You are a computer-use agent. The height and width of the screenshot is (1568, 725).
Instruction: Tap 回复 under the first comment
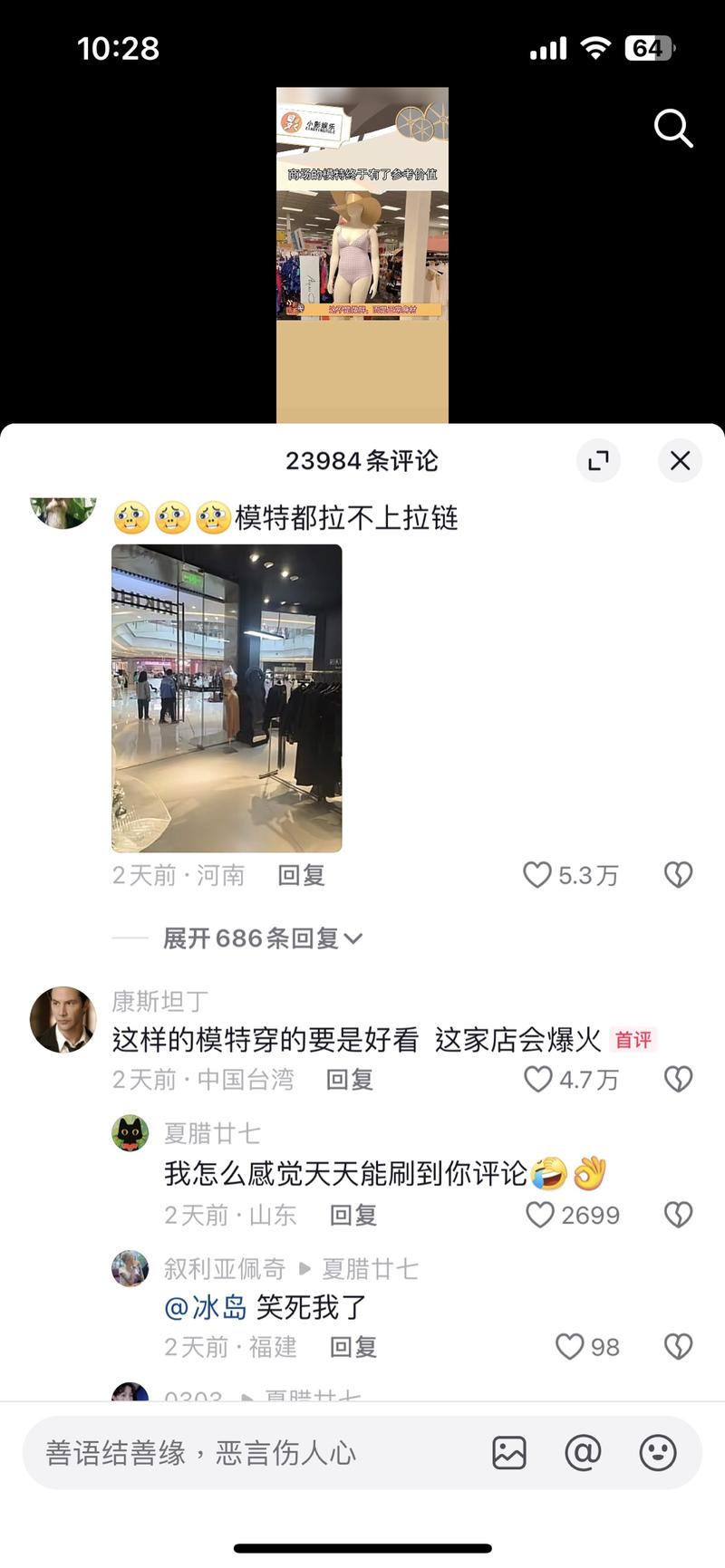pyautogui.click(x=301, y=874)
